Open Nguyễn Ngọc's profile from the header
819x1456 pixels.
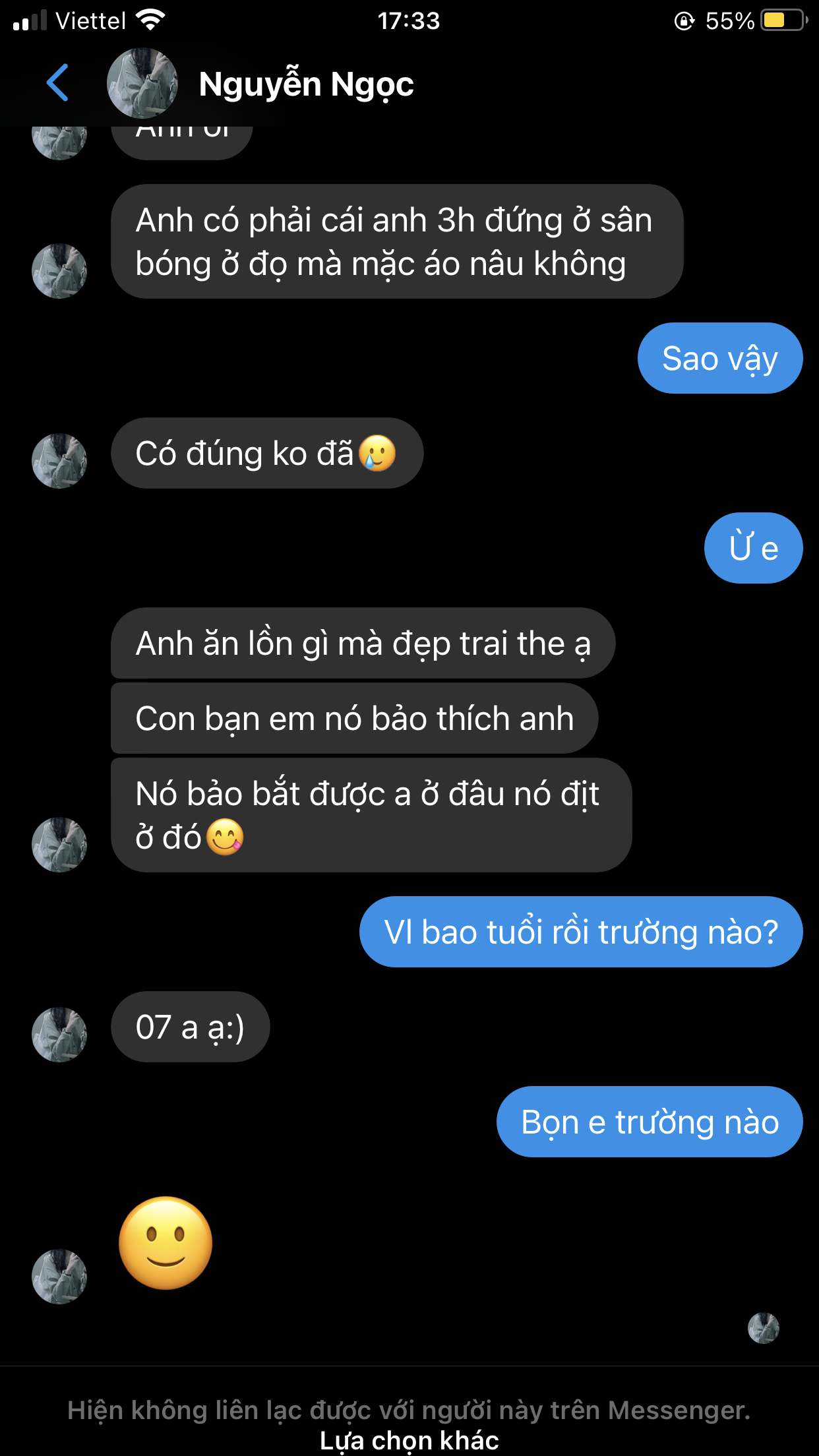(x=305, y=84)
